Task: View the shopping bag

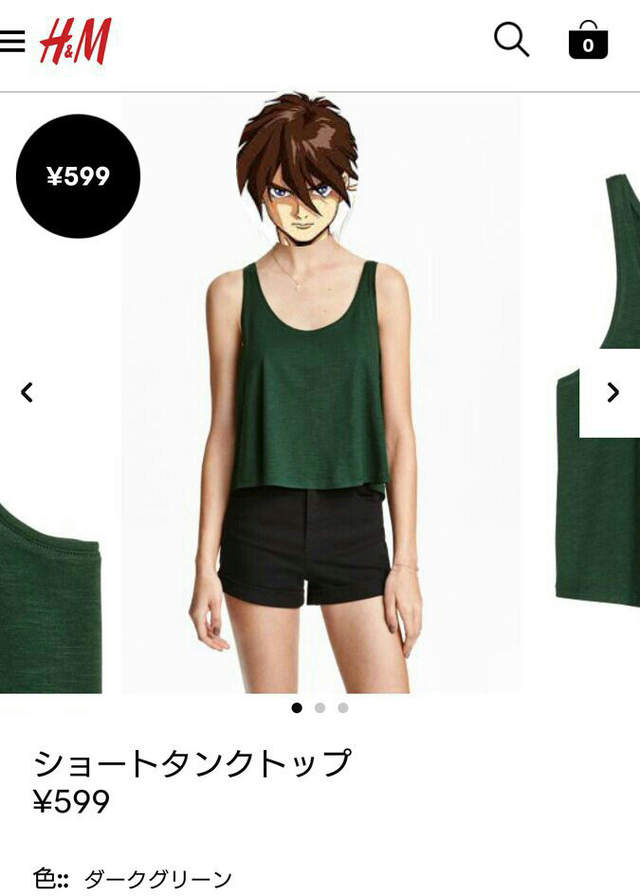Action: (x=588, y=41)
